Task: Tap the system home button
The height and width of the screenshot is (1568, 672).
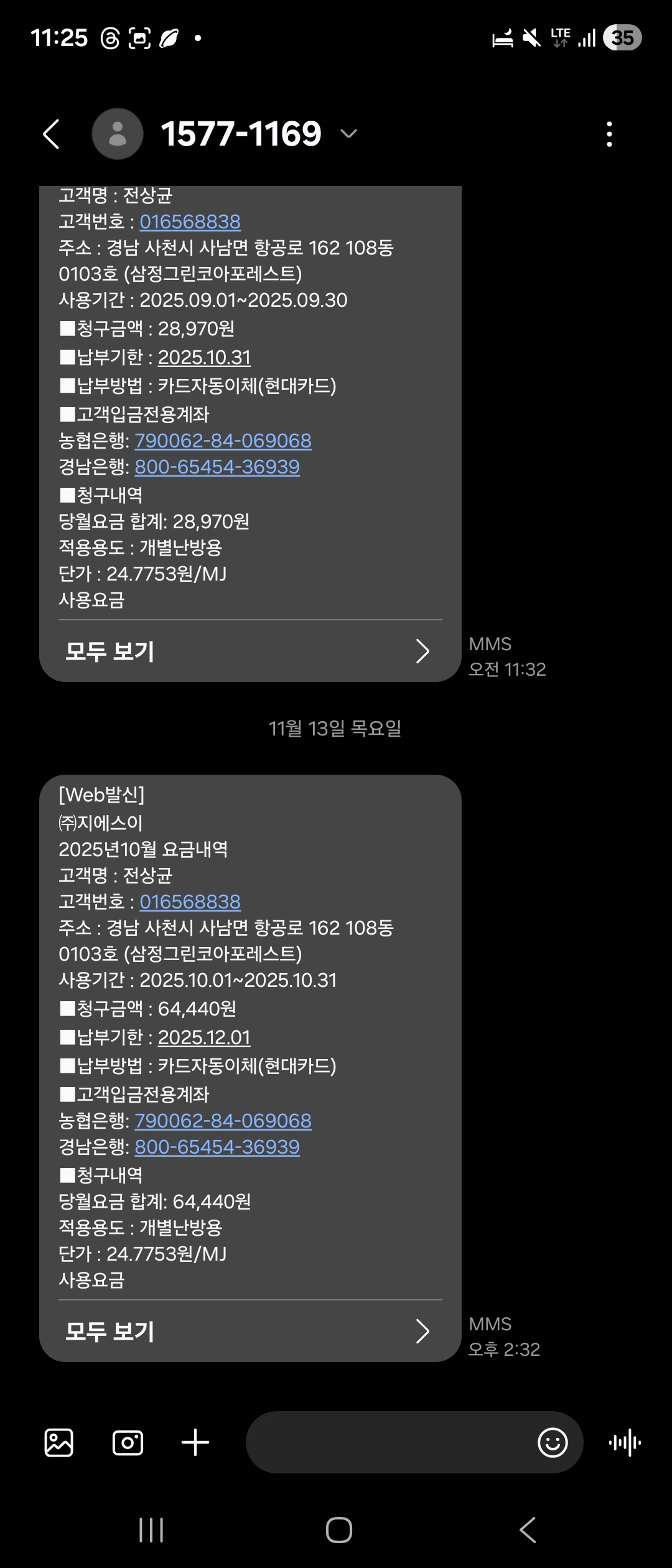Action: [338, 1530]
